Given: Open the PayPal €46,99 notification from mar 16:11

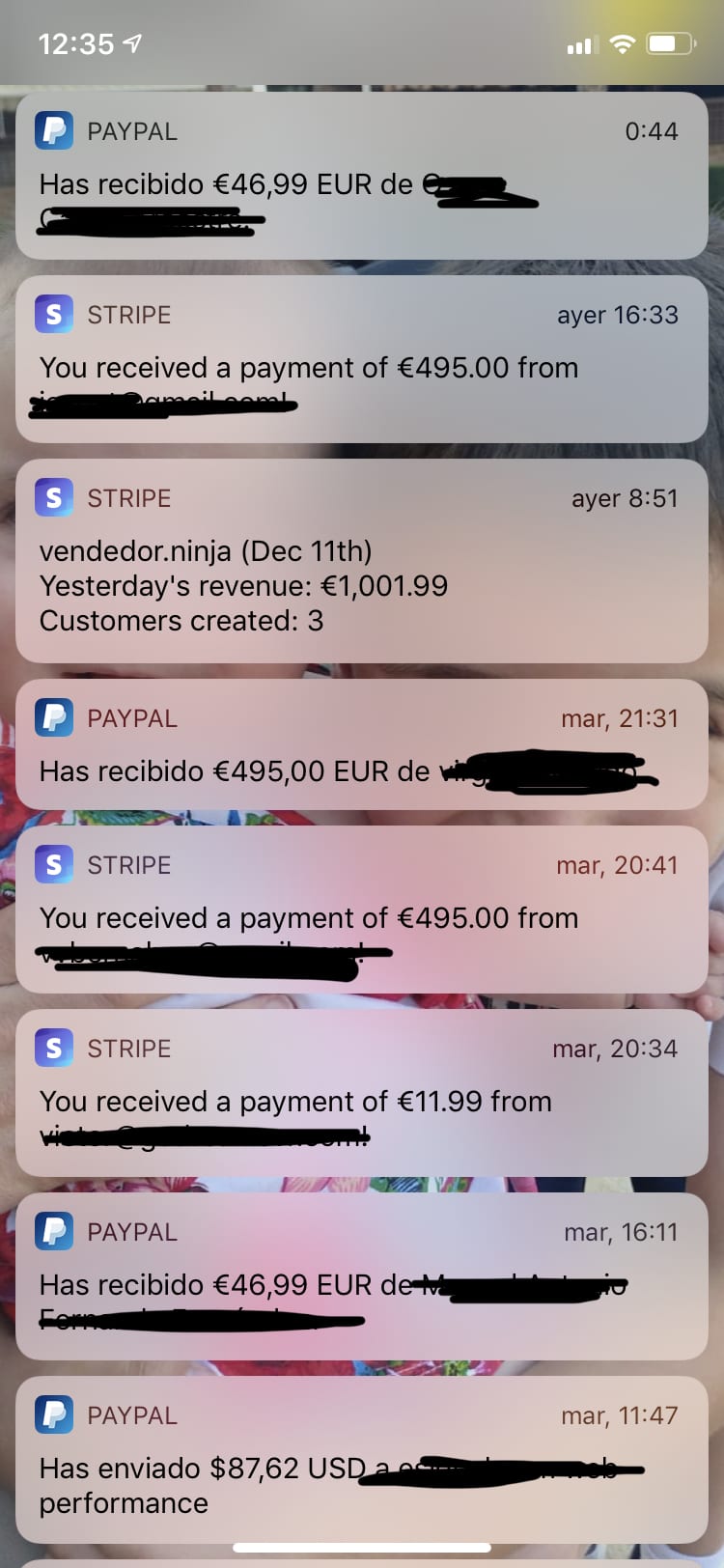Looking at the screenshot, I should click(x=362, y=1276).
